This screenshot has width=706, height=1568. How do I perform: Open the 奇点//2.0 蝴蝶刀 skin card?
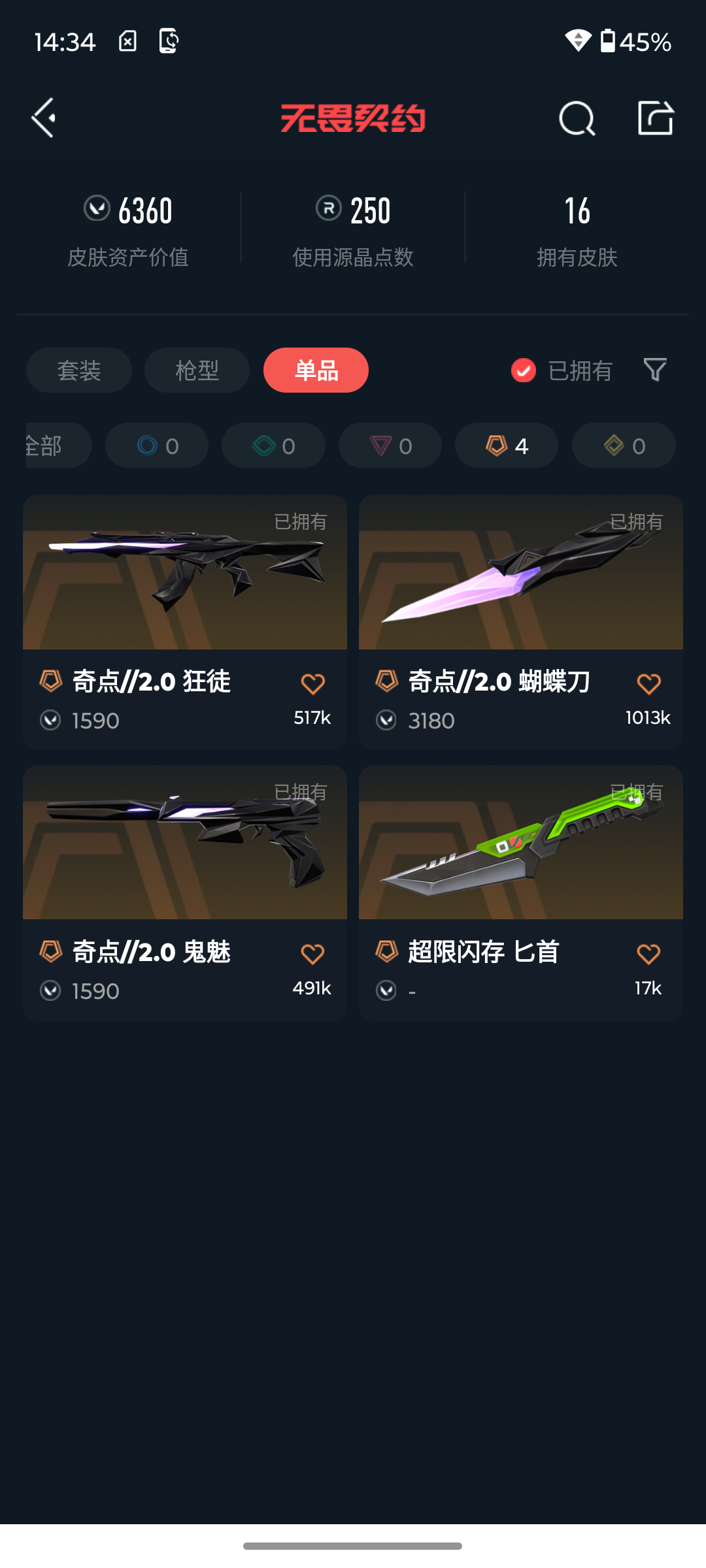521,622
